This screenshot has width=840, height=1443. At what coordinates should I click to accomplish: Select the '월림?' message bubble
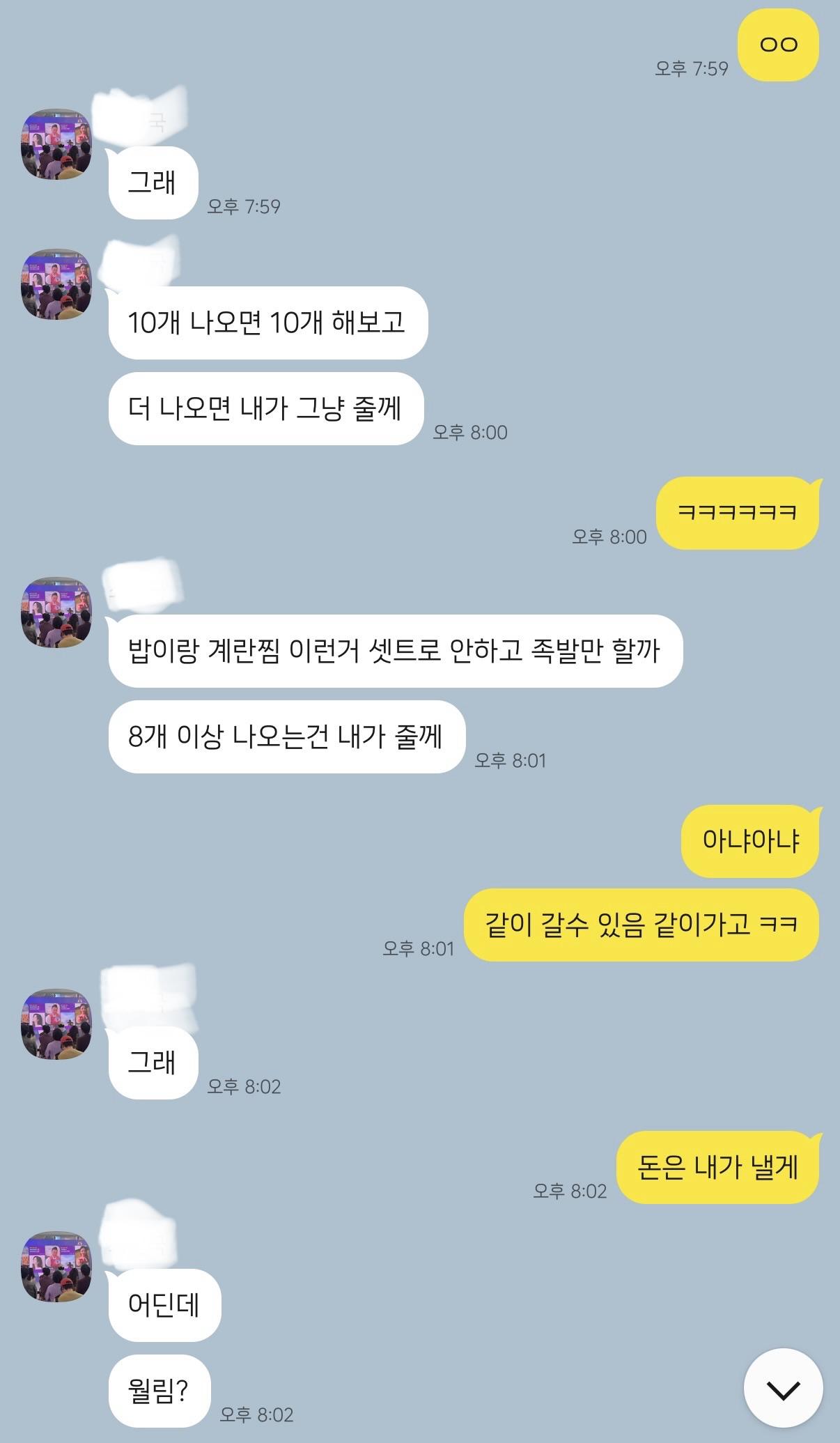pyautogui.click(x=159, y=1389)
